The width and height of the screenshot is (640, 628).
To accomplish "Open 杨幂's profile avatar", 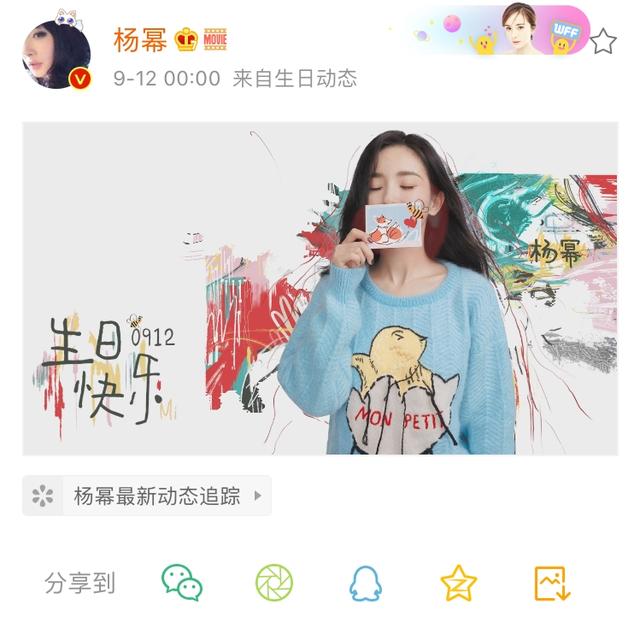I will (56, 53).
